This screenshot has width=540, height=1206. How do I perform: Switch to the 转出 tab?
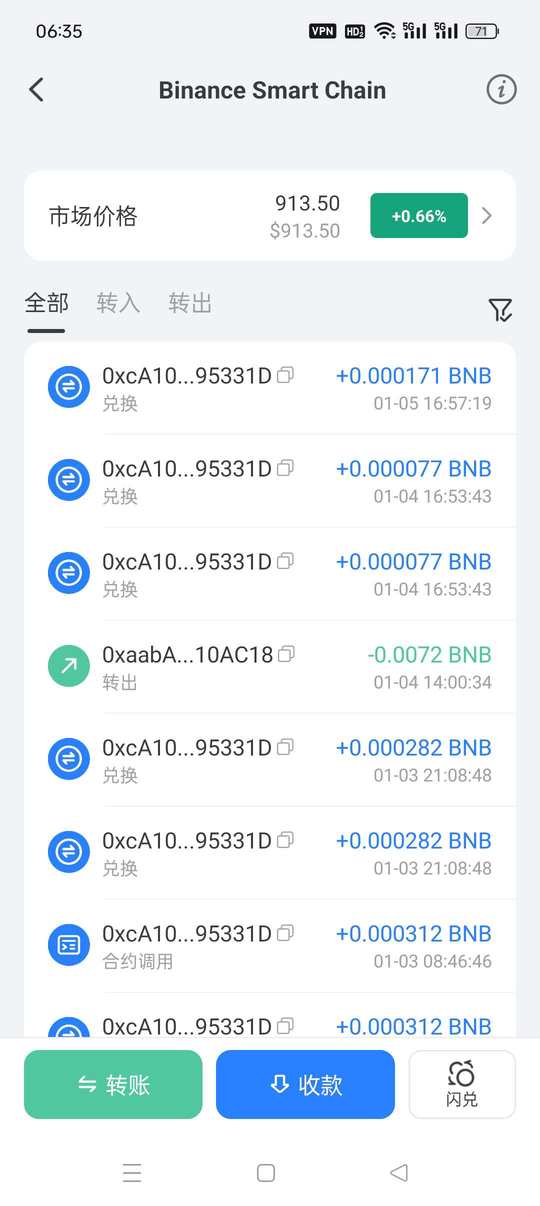pyautogui.click(x=190, y=303)
